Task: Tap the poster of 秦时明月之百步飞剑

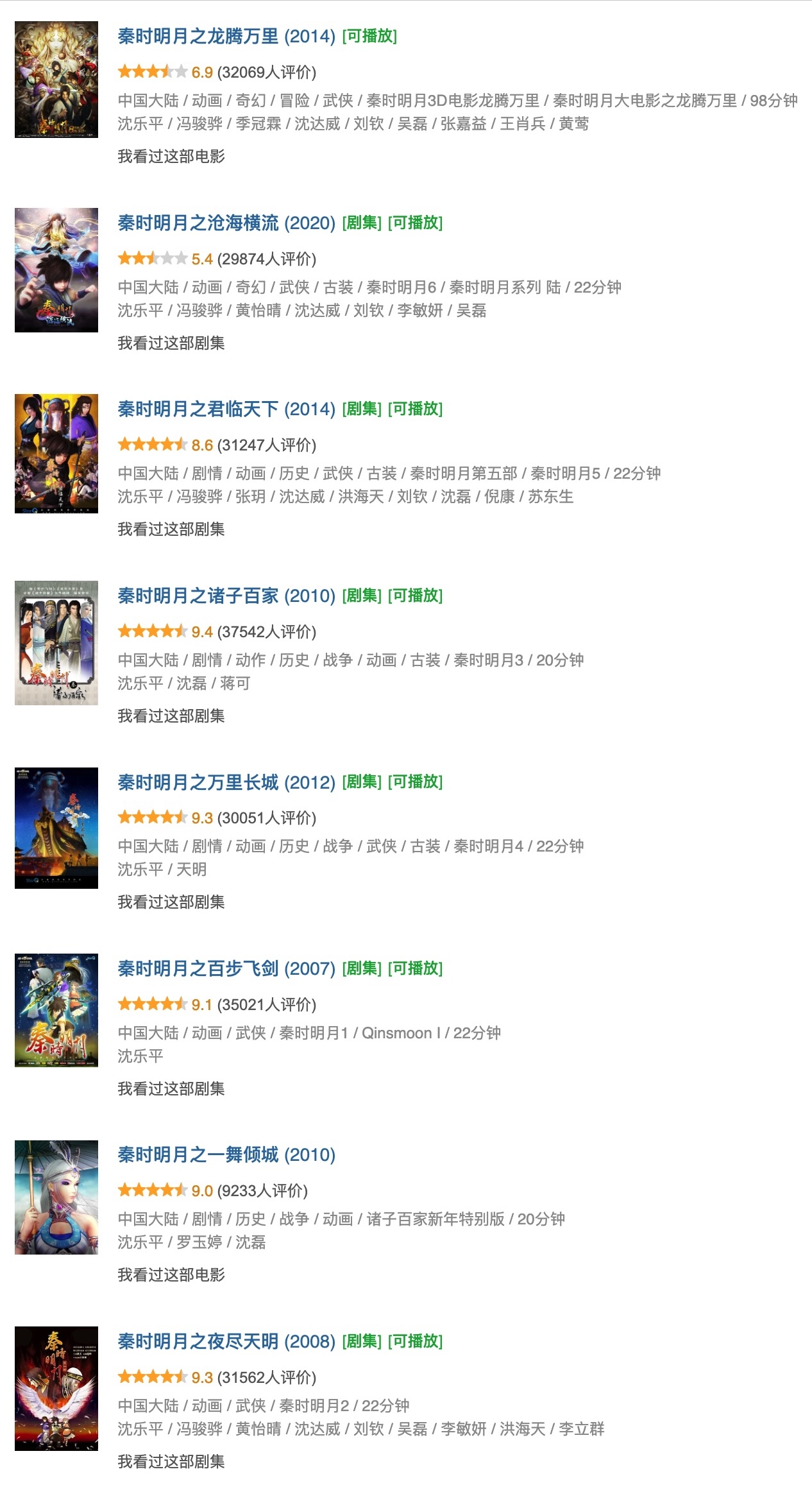Action: [56, 1010]
